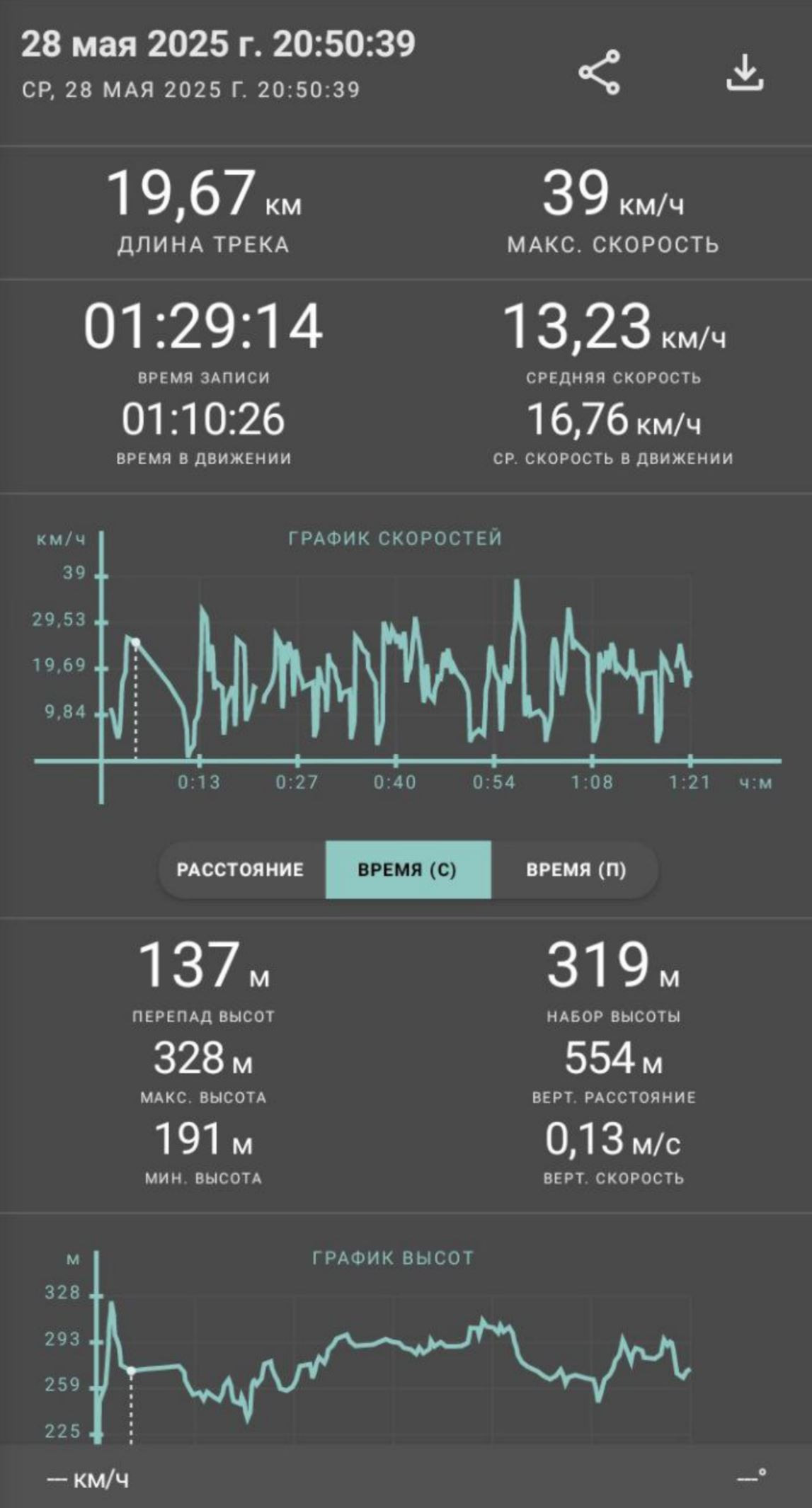Share this recorded track
The height and width of the screenshot is (1508, 812).
coord(599,72)
